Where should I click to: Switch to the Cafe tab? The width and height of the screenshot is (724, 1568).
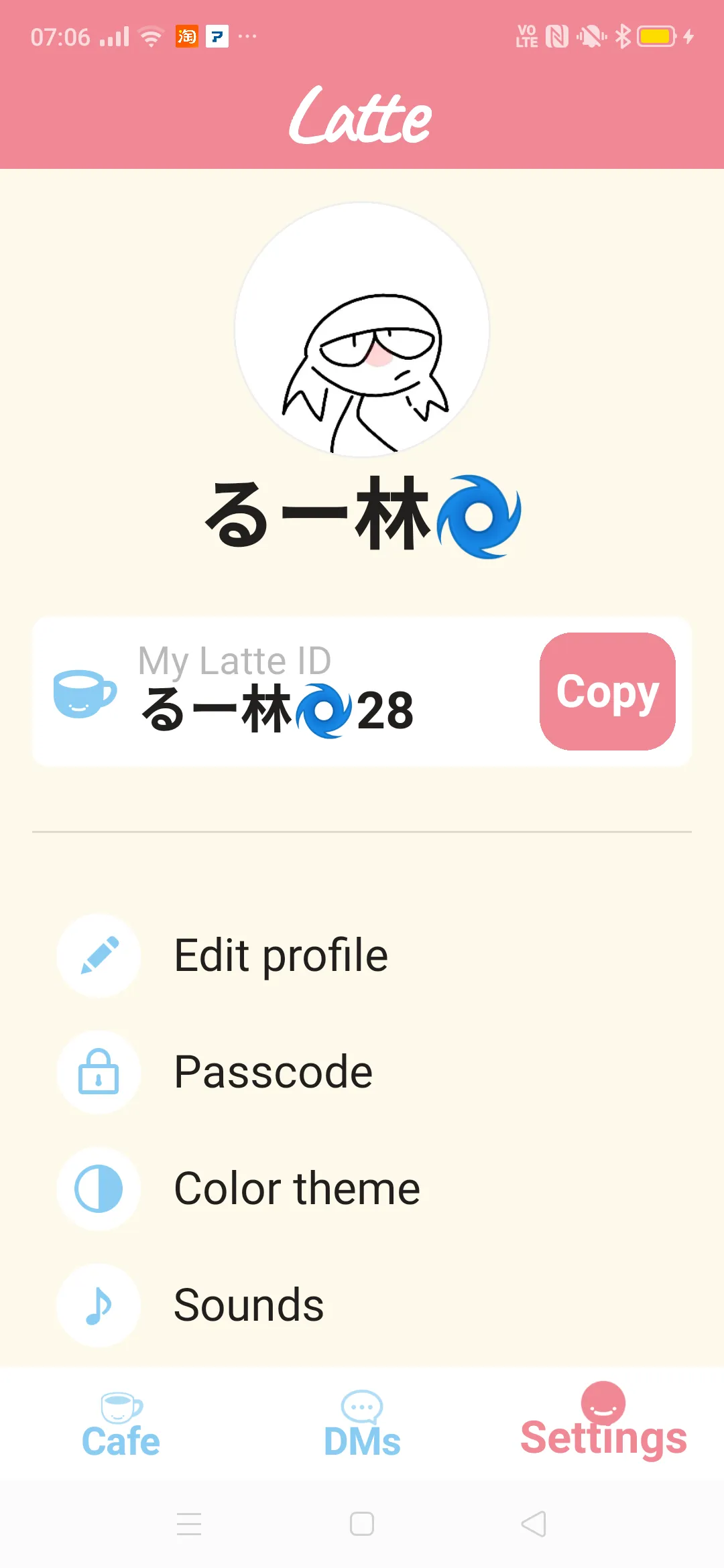(121, 1425)
